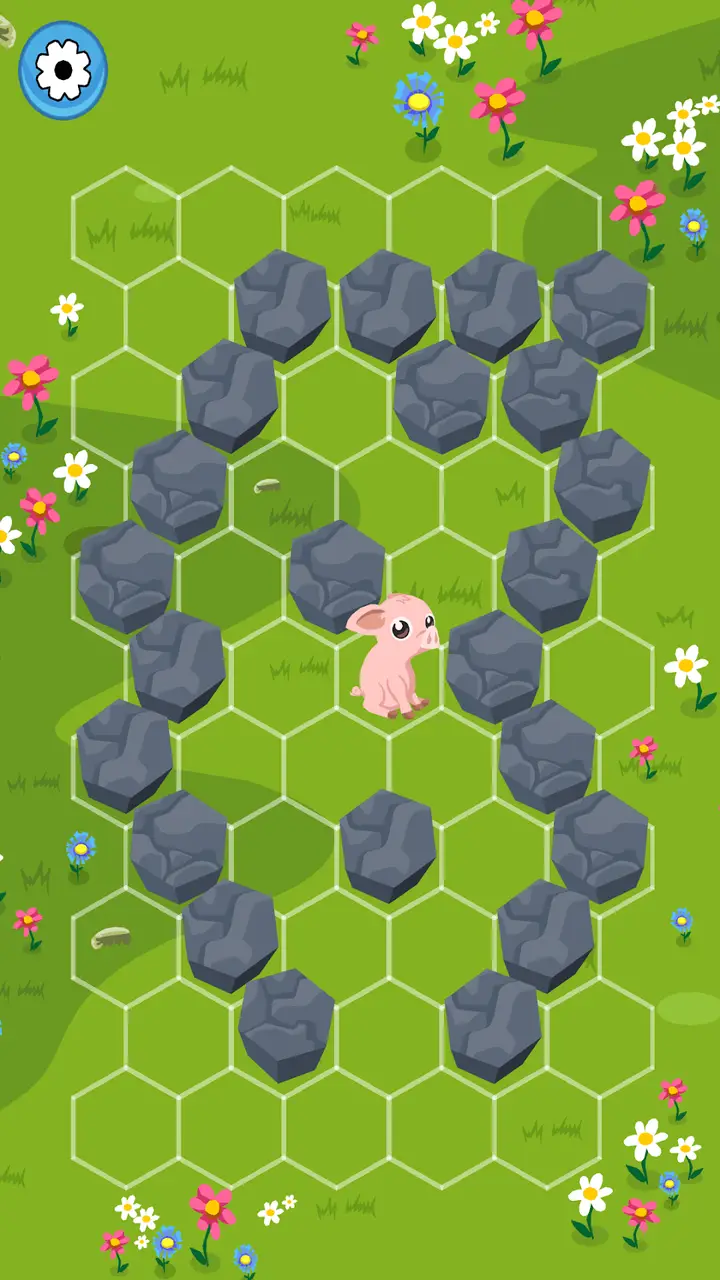Block the hexagon touching pig's lower-left side

[335, 755]
